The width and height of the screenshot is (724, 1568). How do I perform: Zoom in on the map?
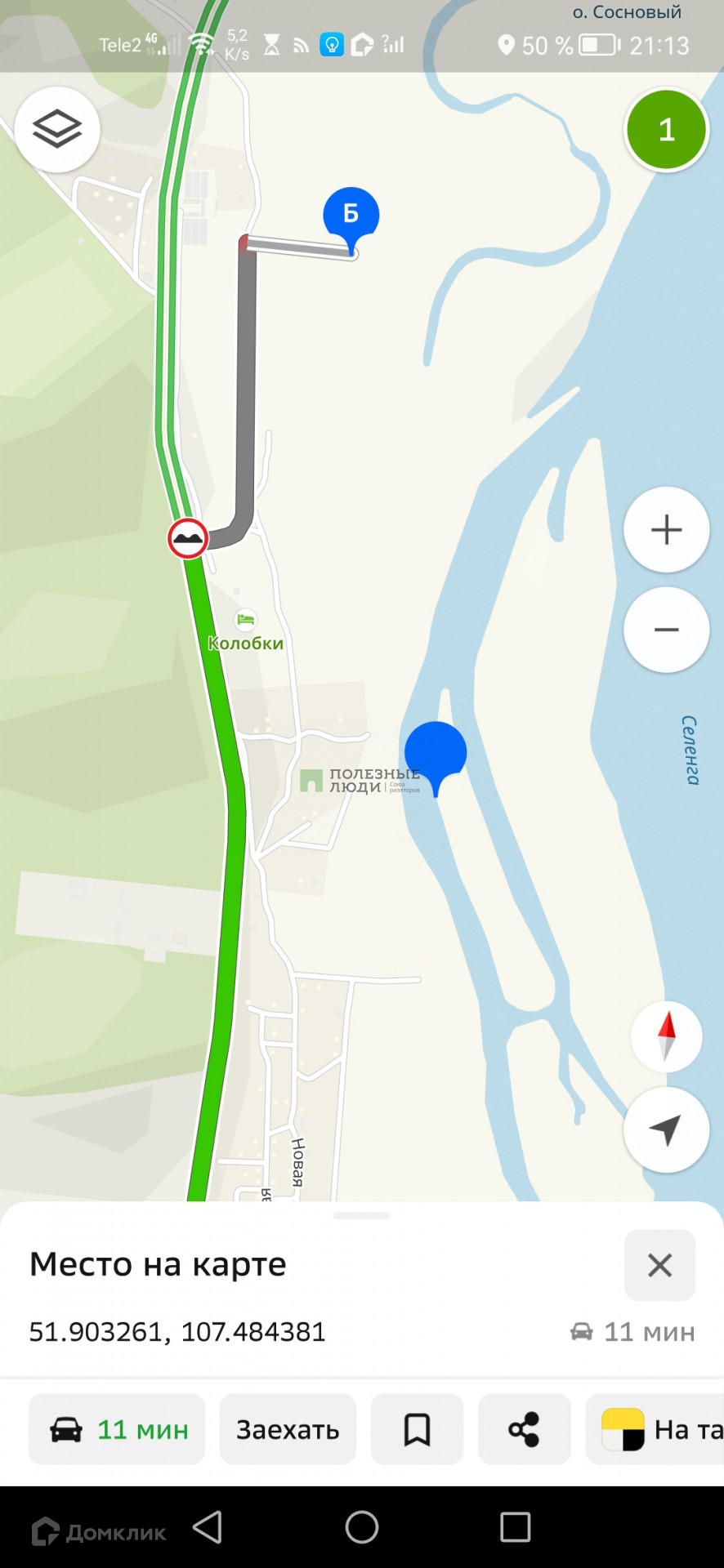coord(666,529)
